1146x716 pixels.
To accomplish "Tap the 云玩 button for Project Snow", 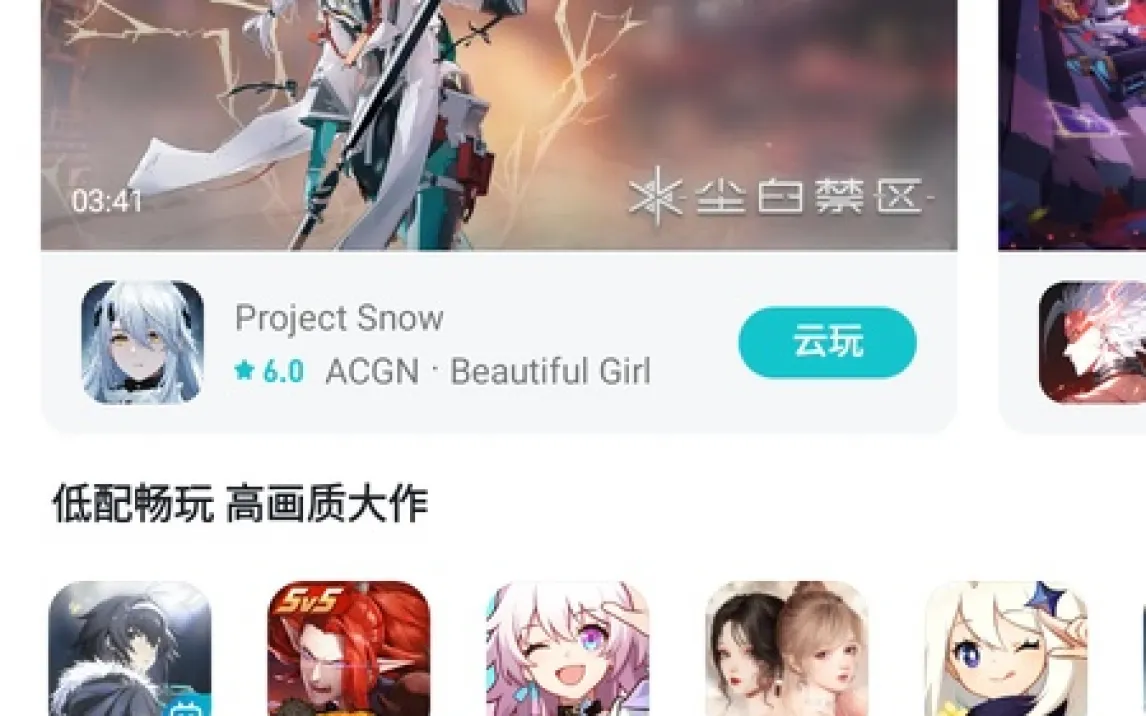I will [x=827, y=343].
